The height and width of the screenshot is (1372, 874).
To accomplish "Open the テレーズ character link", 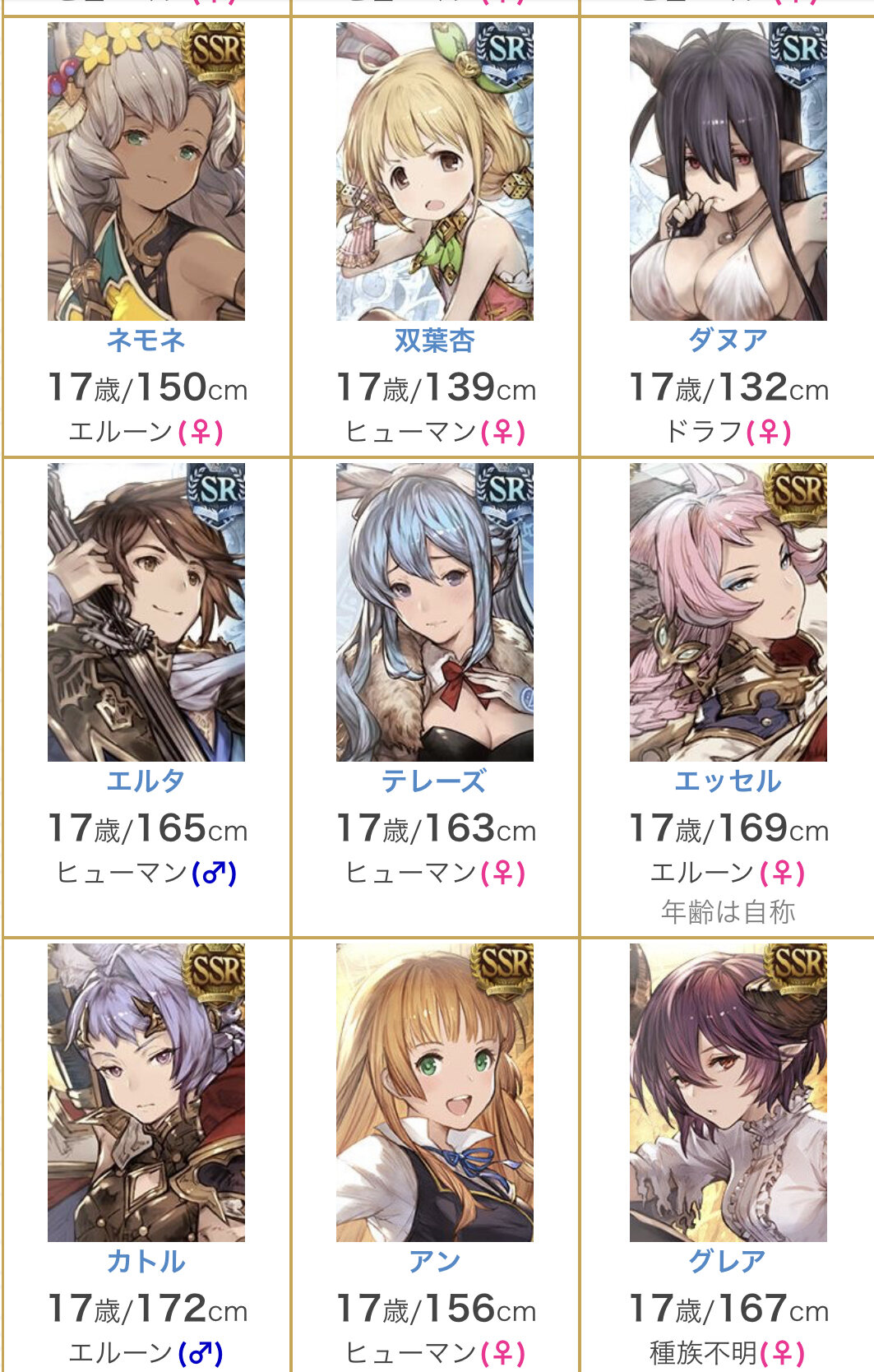I will pyautogui.click(x=434, y=781).
